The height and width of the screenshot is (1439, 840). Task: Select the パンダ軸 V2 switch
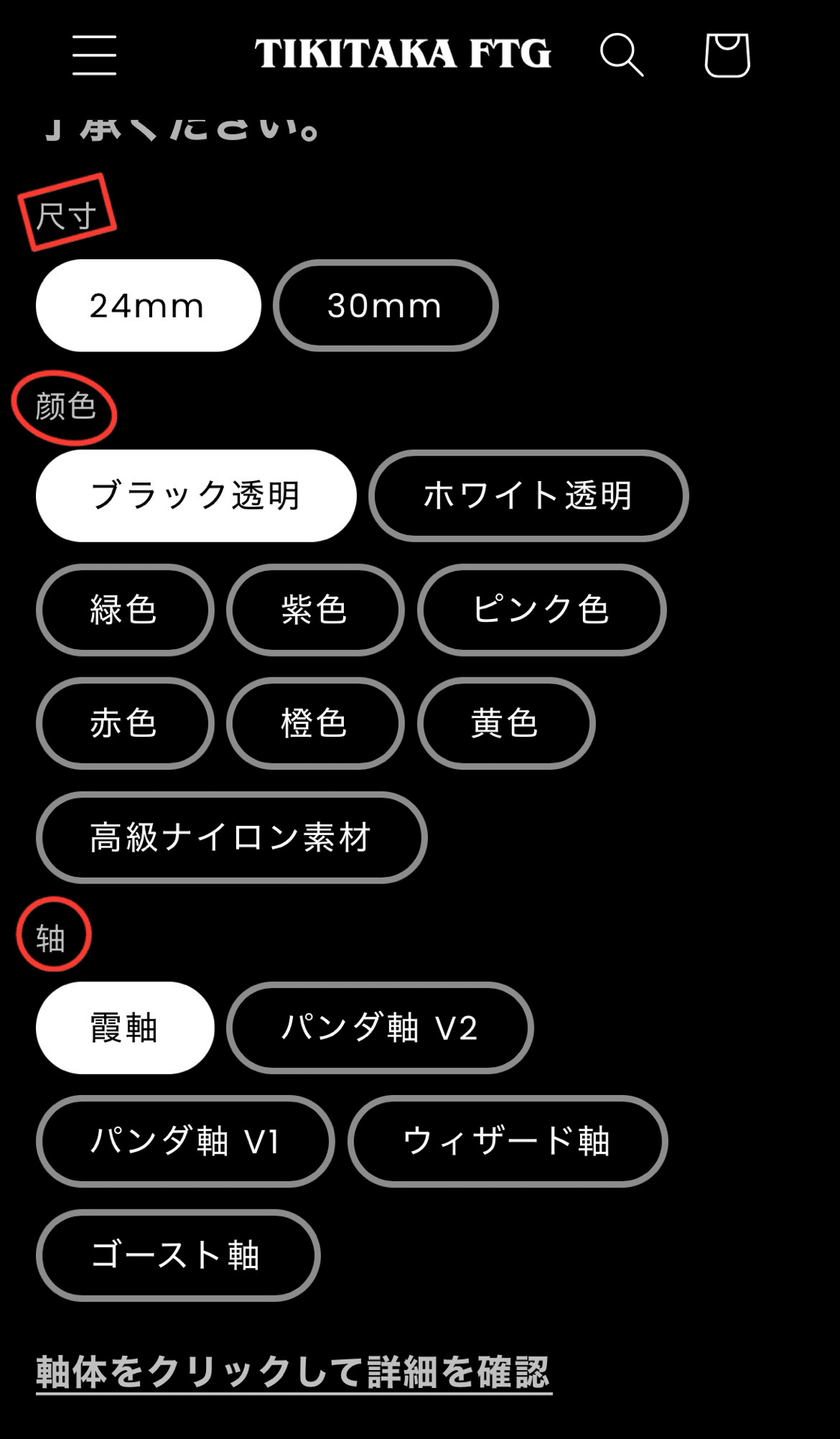381,1028
